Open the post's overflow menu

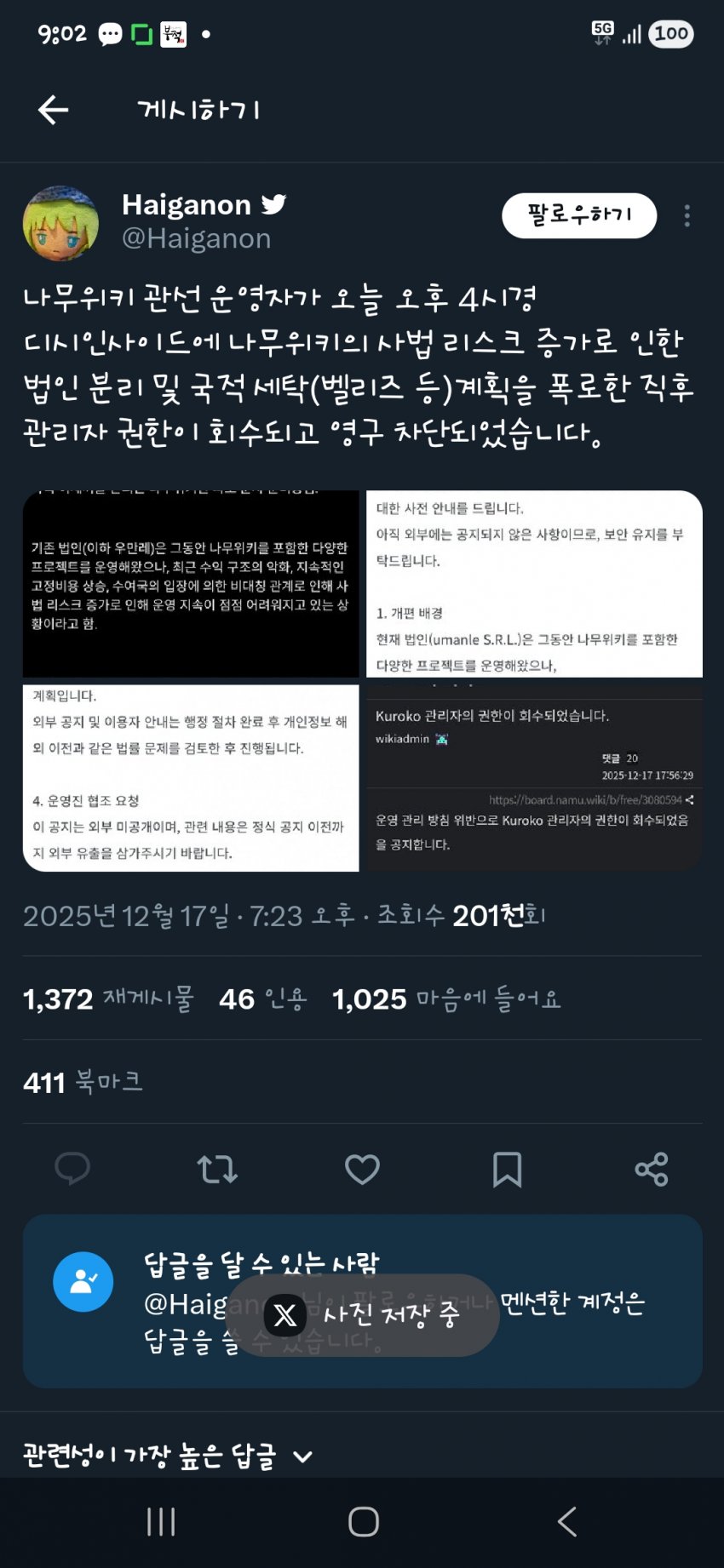click(687, 216)
